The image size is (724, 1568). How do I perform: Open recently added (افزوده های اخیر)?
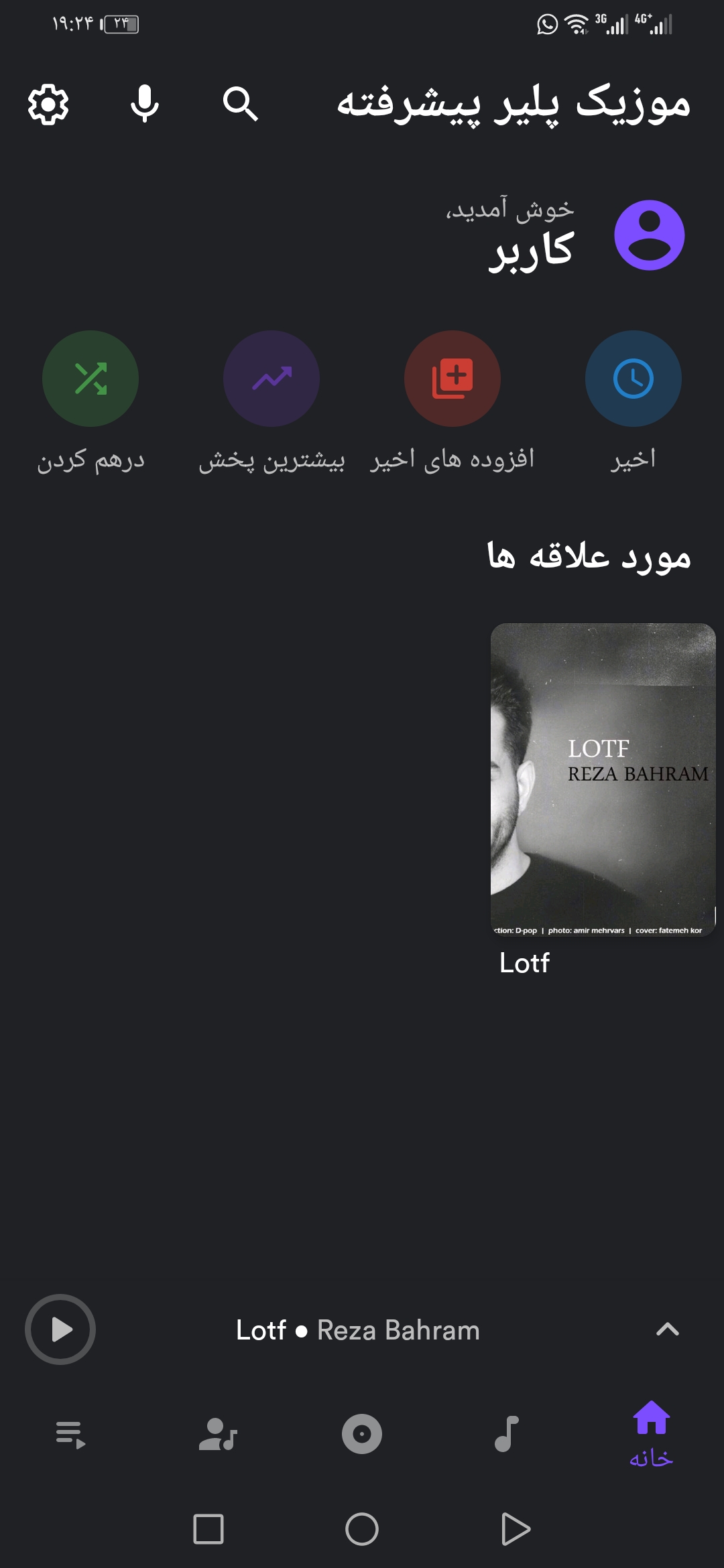pos(452,379)
